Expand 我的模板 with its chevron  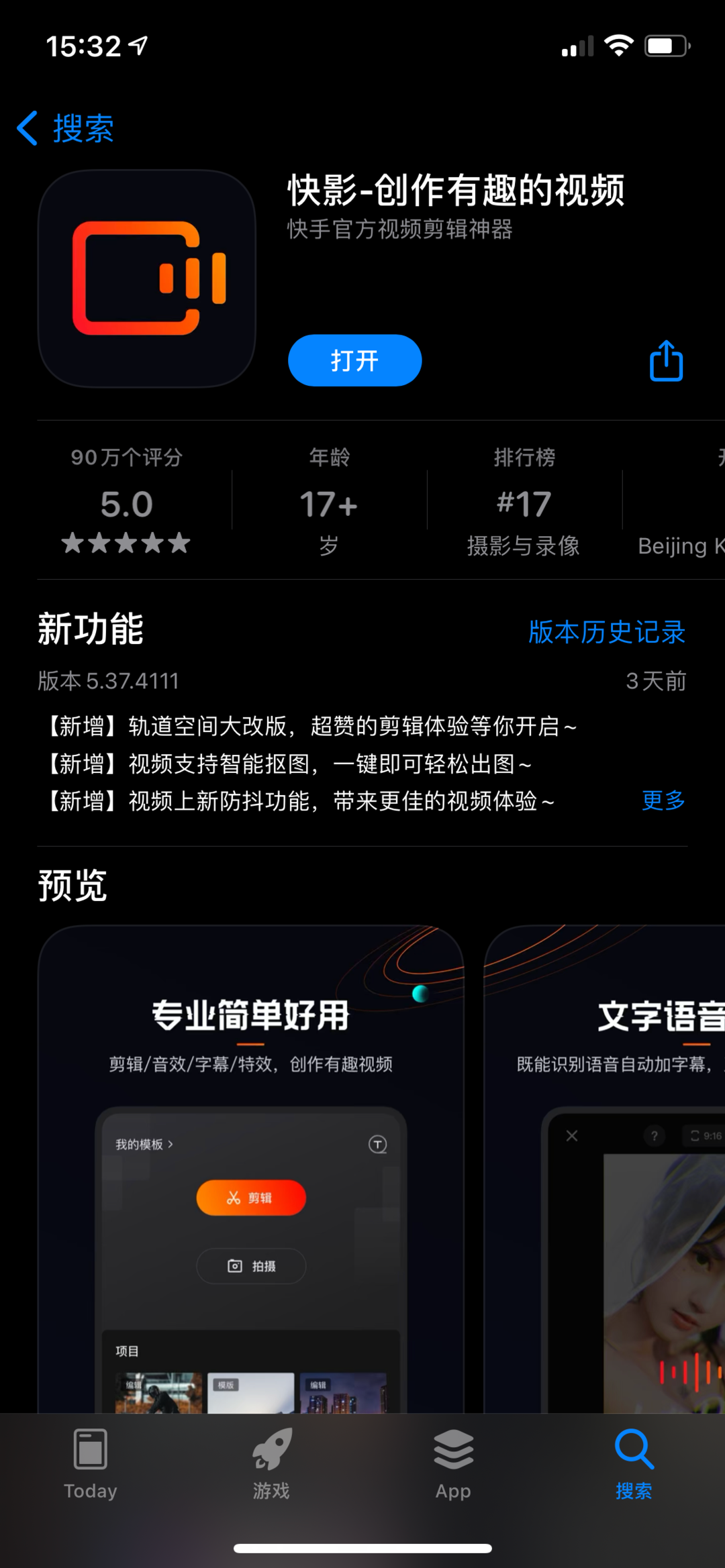point(172,1145)
